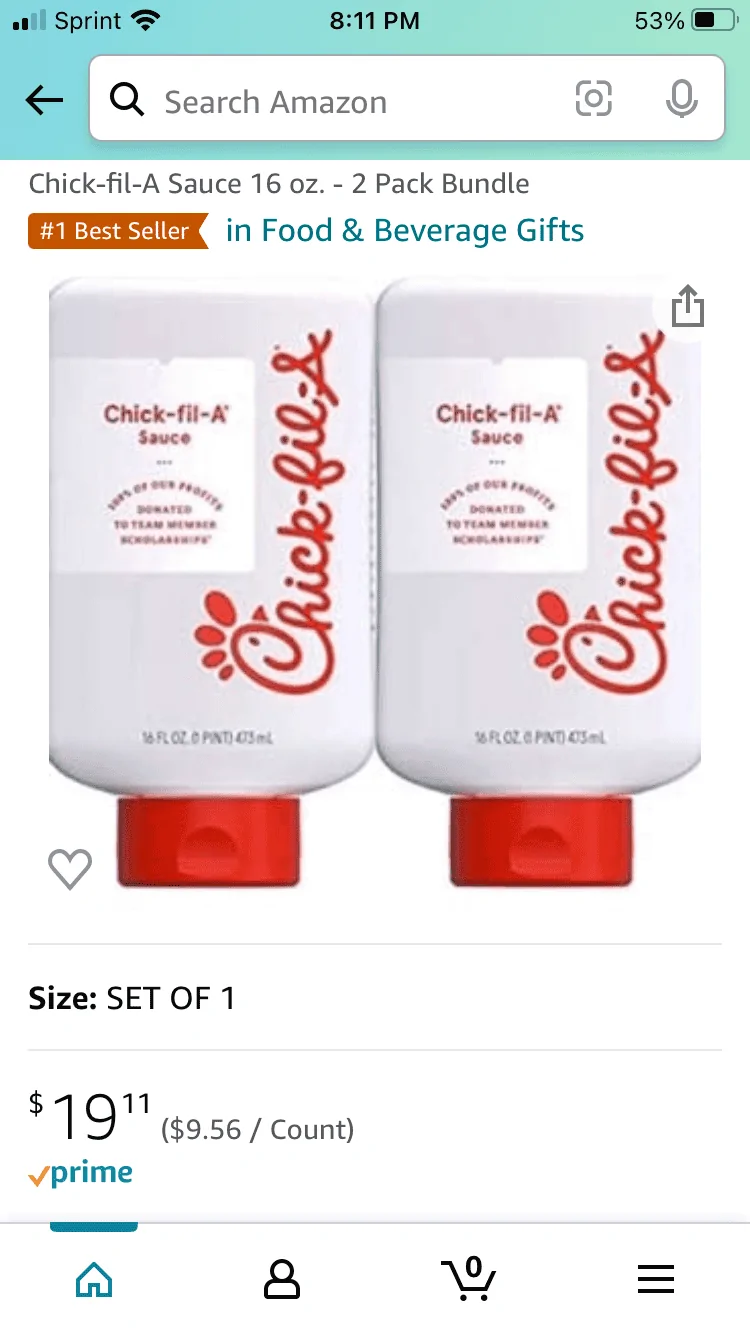Open the hamburger menu tab

pos(656,1278)
